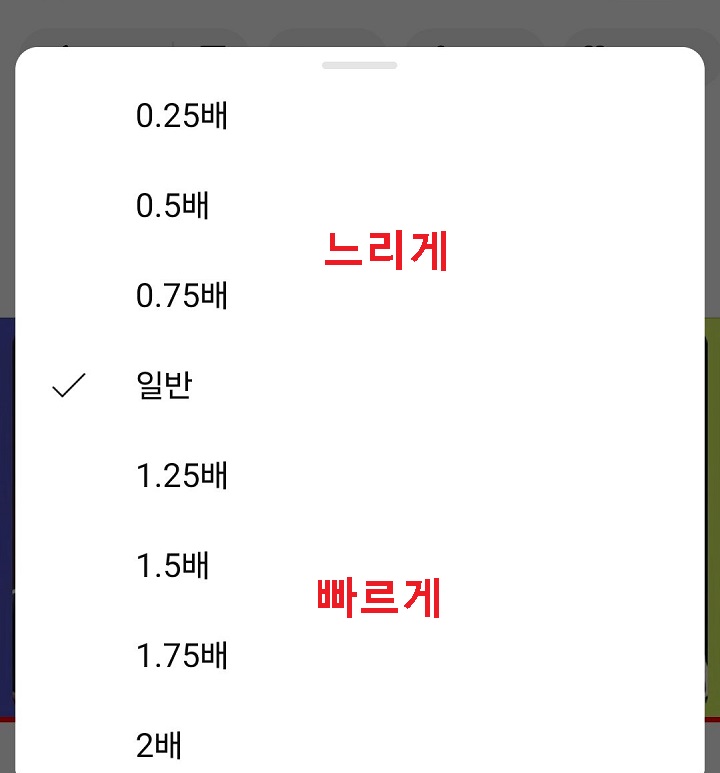Image resolution: width=720 pixels, height=773 pixels.
Task: Select the 0.25배 playback speed
Action: coord(183,115)
